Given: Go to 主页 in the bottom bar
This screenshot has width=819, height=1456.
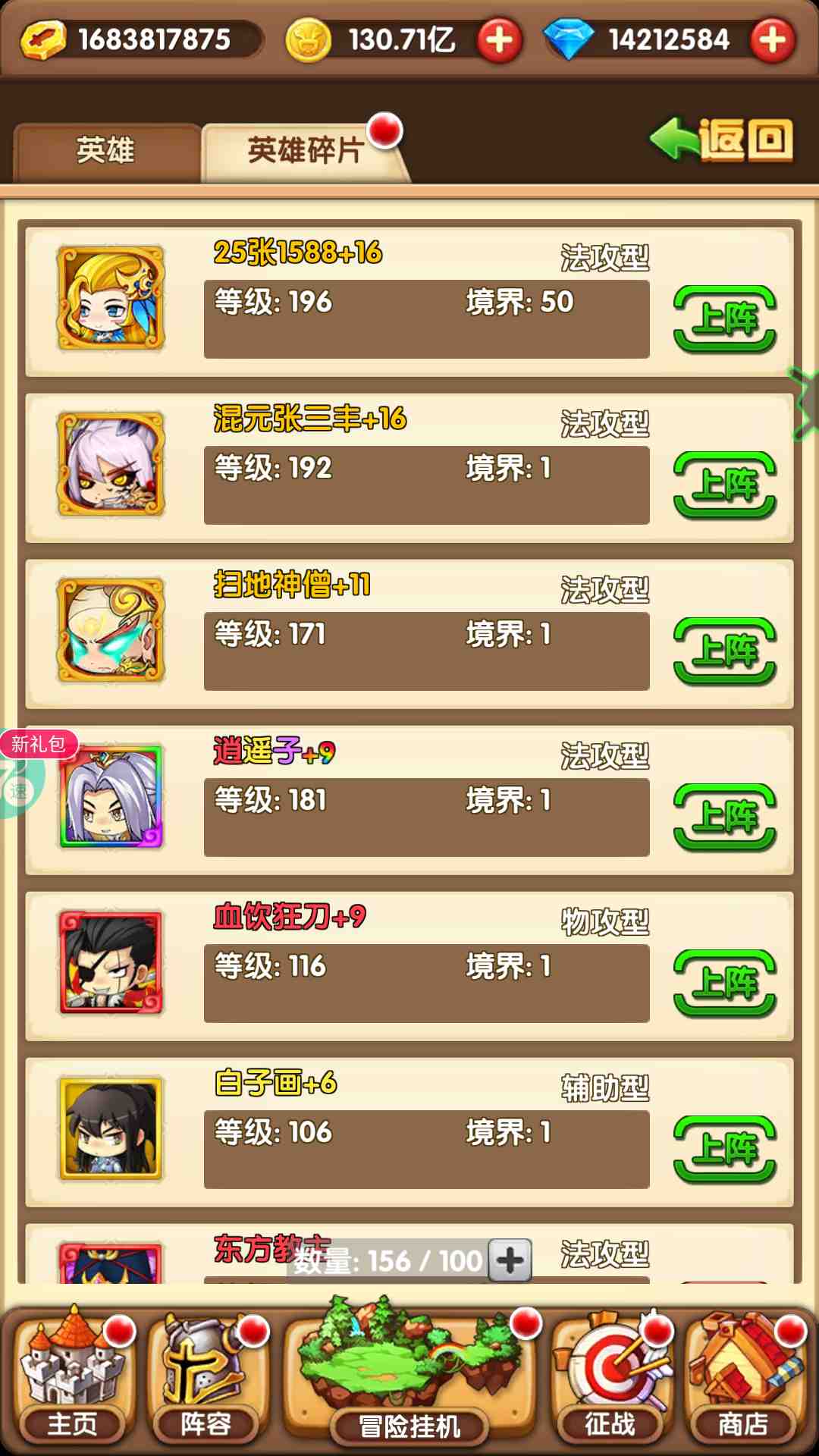Looking at the screenshot, I should point(73,1377).
